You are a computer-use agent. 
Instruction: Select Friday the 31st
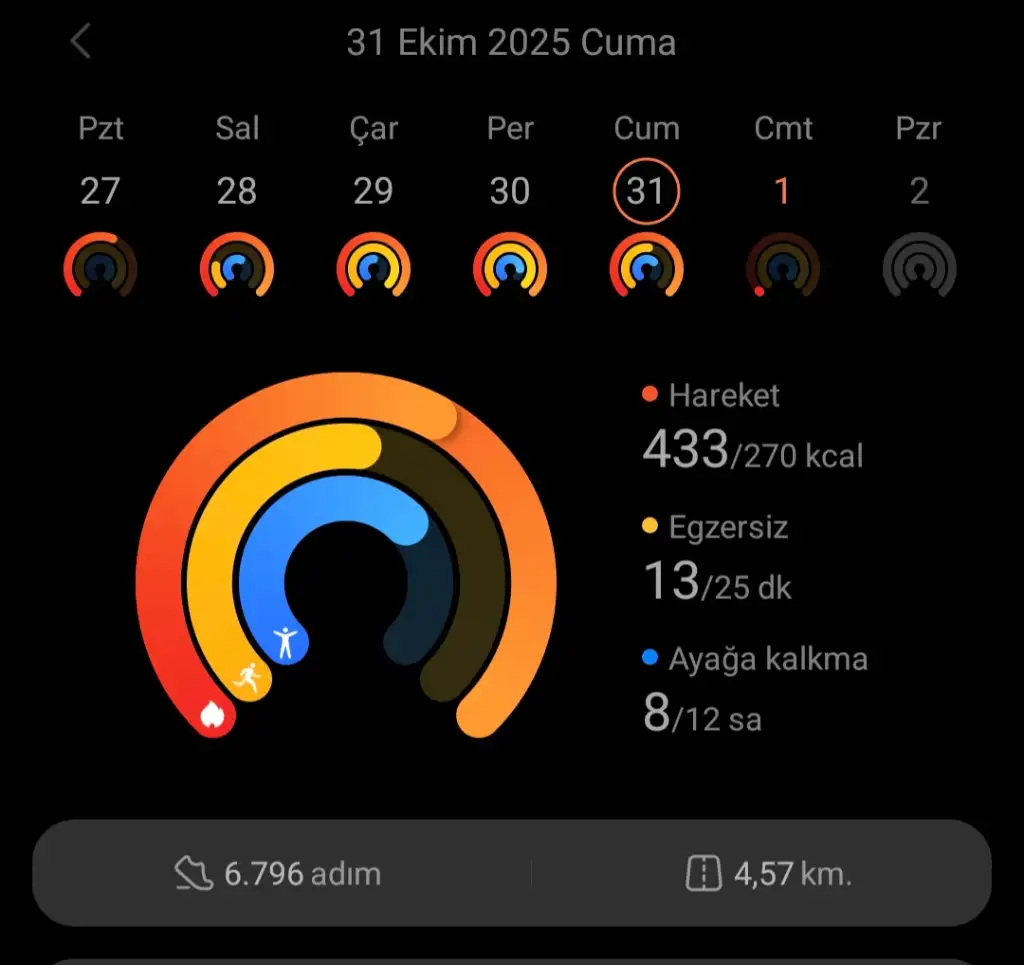[646, 190]
